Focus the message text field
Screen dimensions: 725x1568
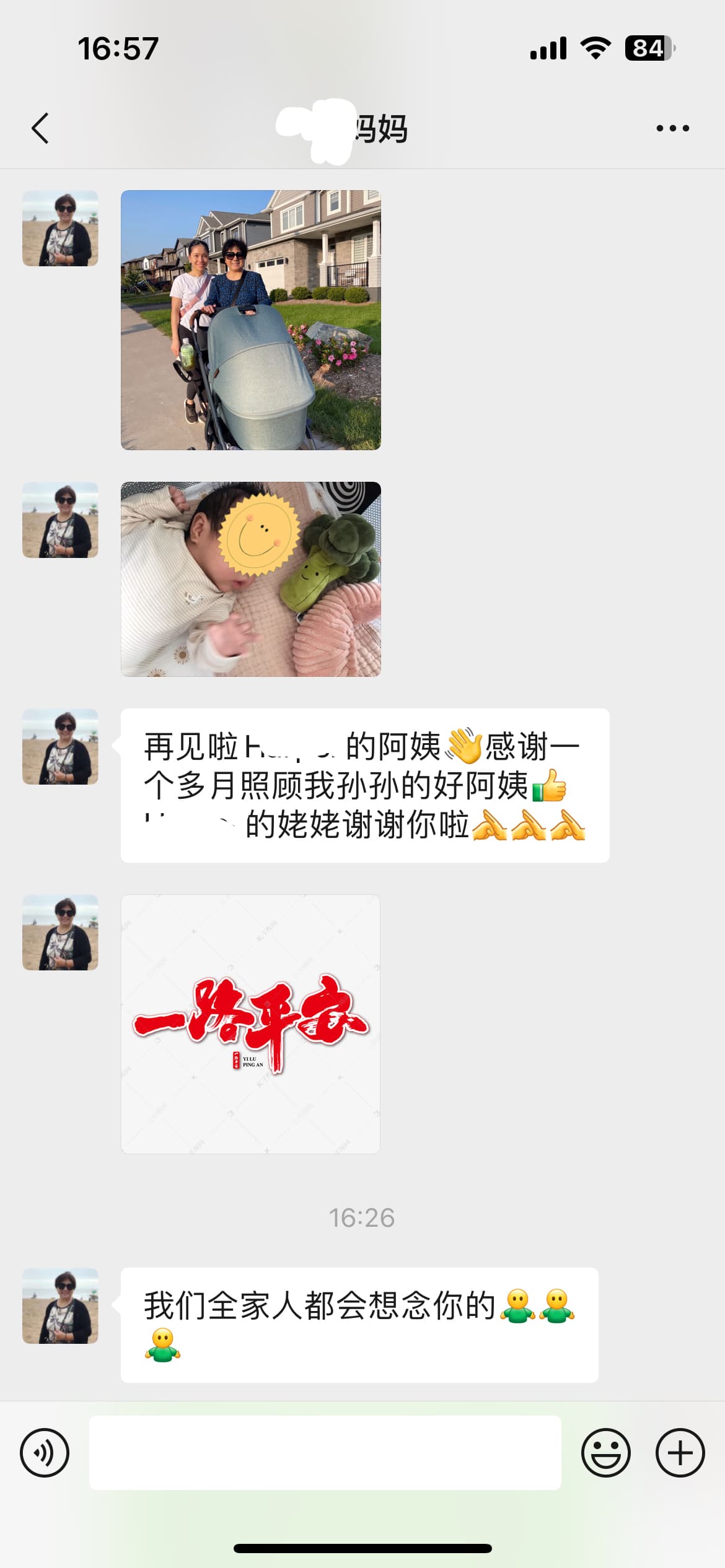click(325, 1452)
